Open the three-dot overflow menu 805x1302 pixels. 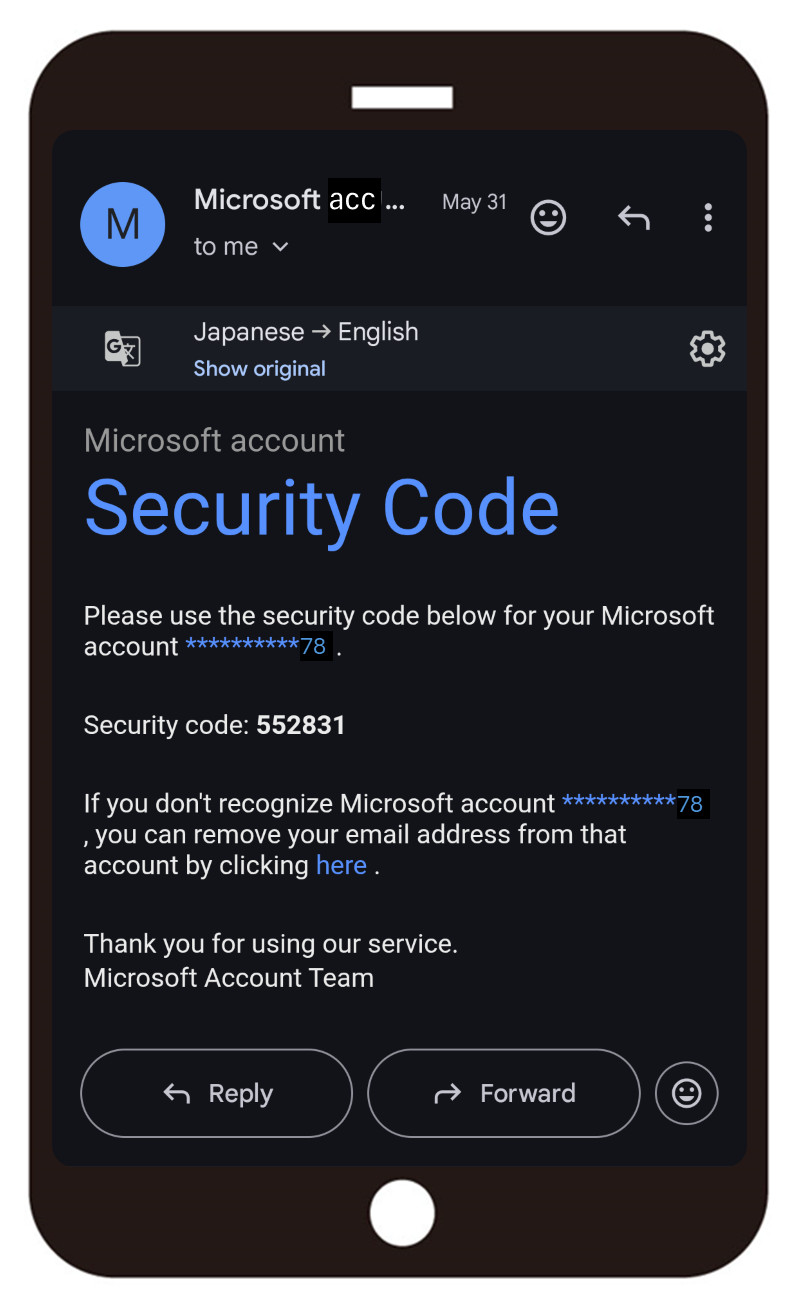click(708, 217)
